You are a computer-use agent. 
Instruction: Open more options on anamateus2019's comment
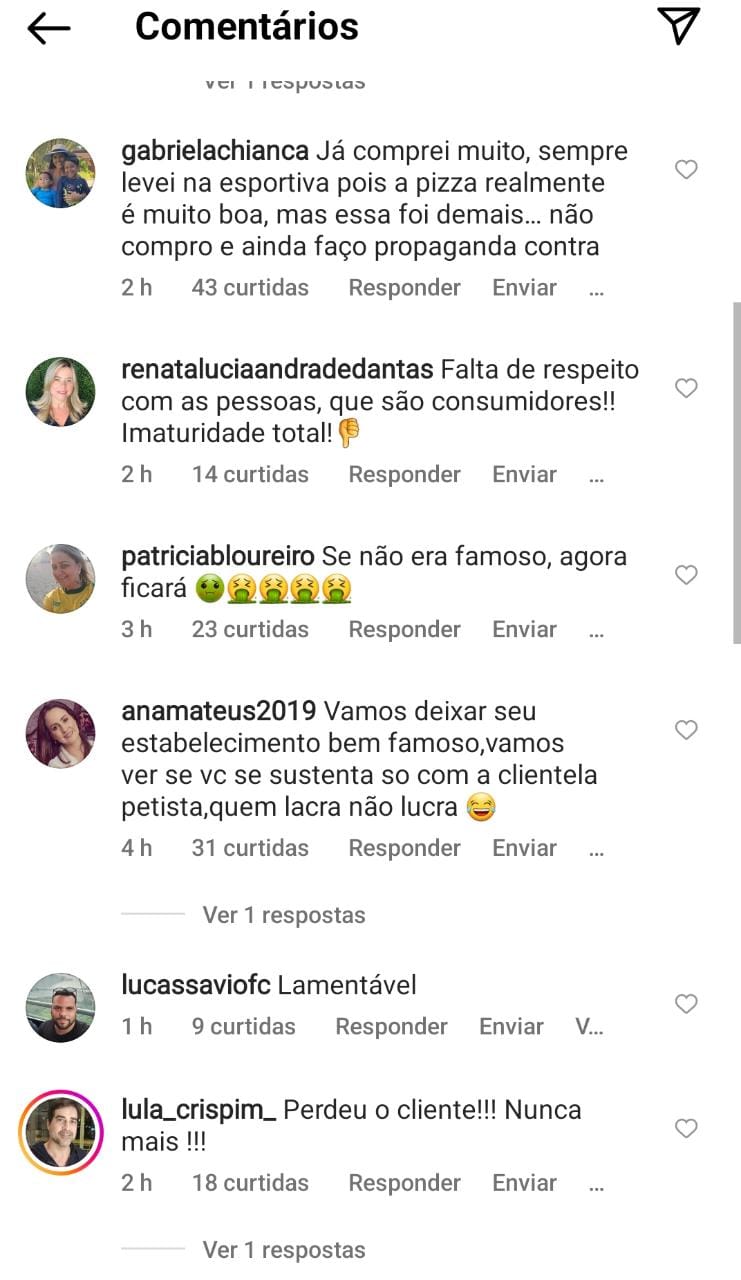point(597,851)
